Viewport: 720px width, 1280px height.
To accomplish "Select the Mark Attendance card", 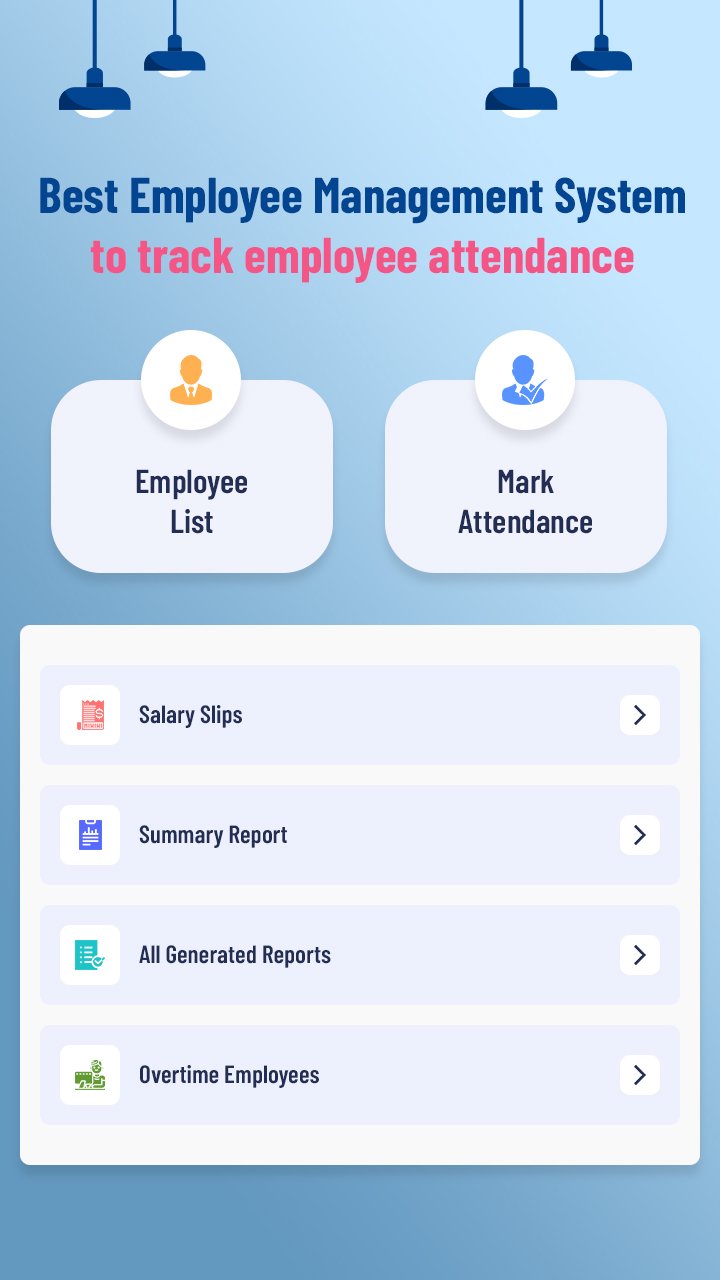I will tap(525, 477).
